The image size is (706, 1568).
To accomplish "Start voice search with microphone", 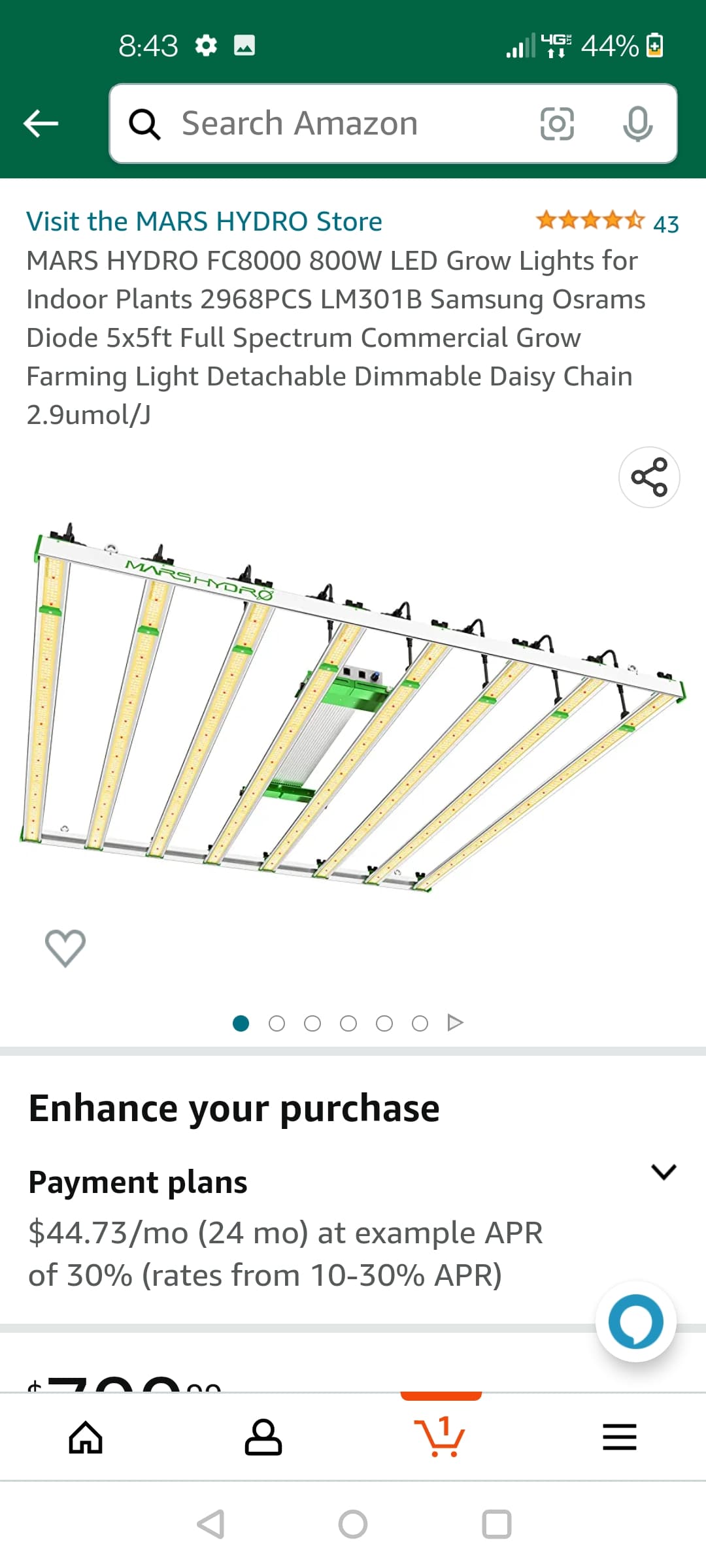I will click(637, 123).
